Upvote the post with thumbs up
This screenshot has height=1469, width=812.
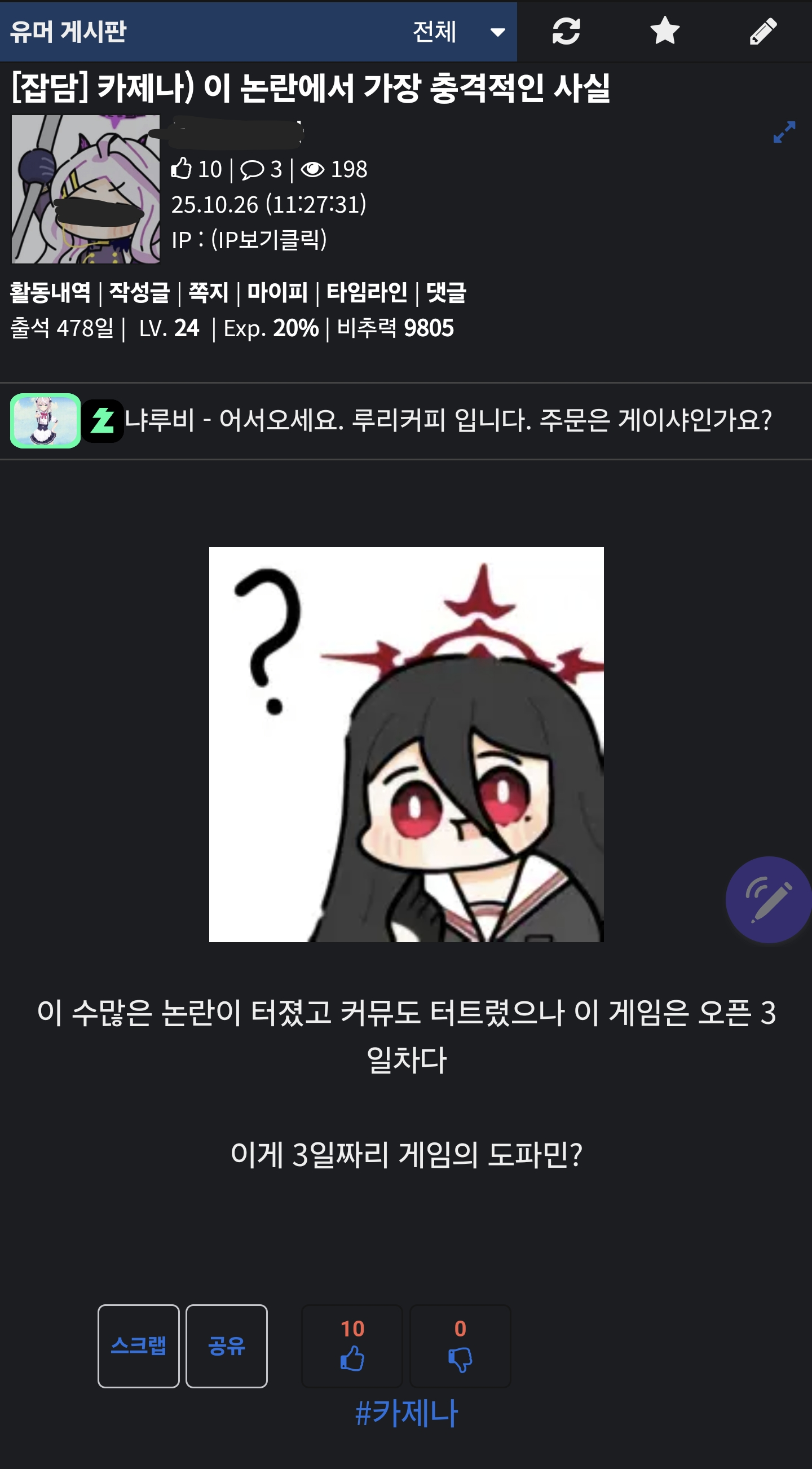(x=352, y=1347)
